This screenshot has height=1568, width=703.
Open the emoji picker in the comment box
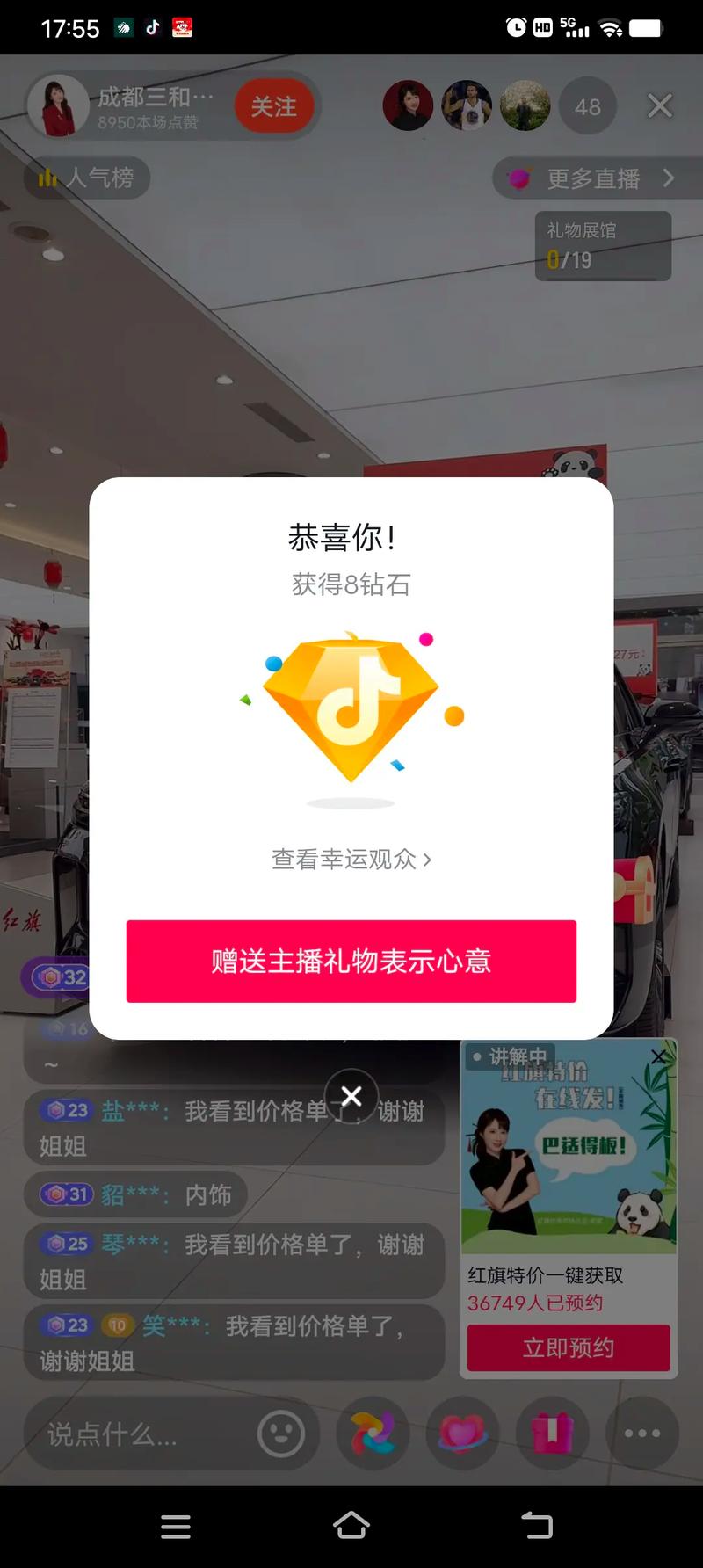pos(281,1434)
